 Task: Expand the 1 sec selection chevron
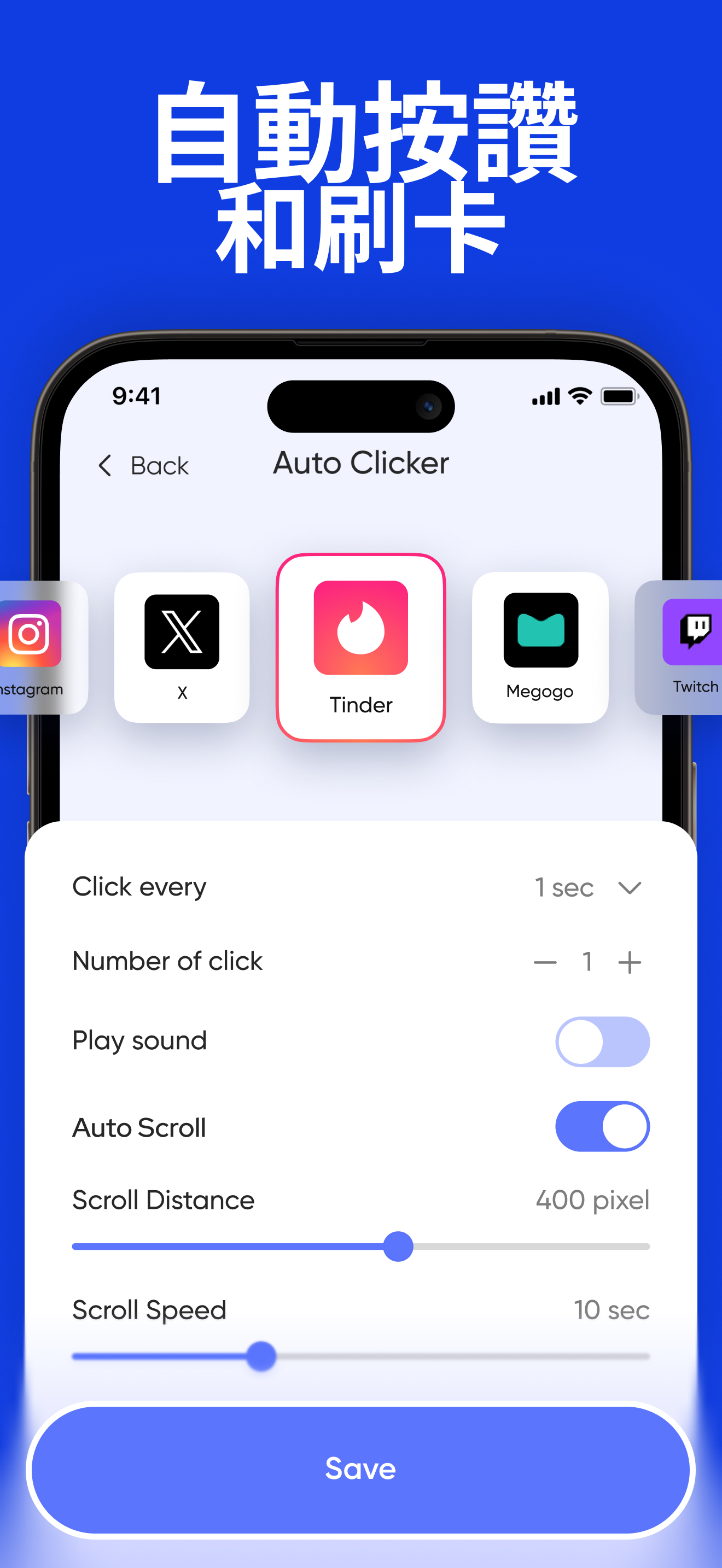[630, 887]
